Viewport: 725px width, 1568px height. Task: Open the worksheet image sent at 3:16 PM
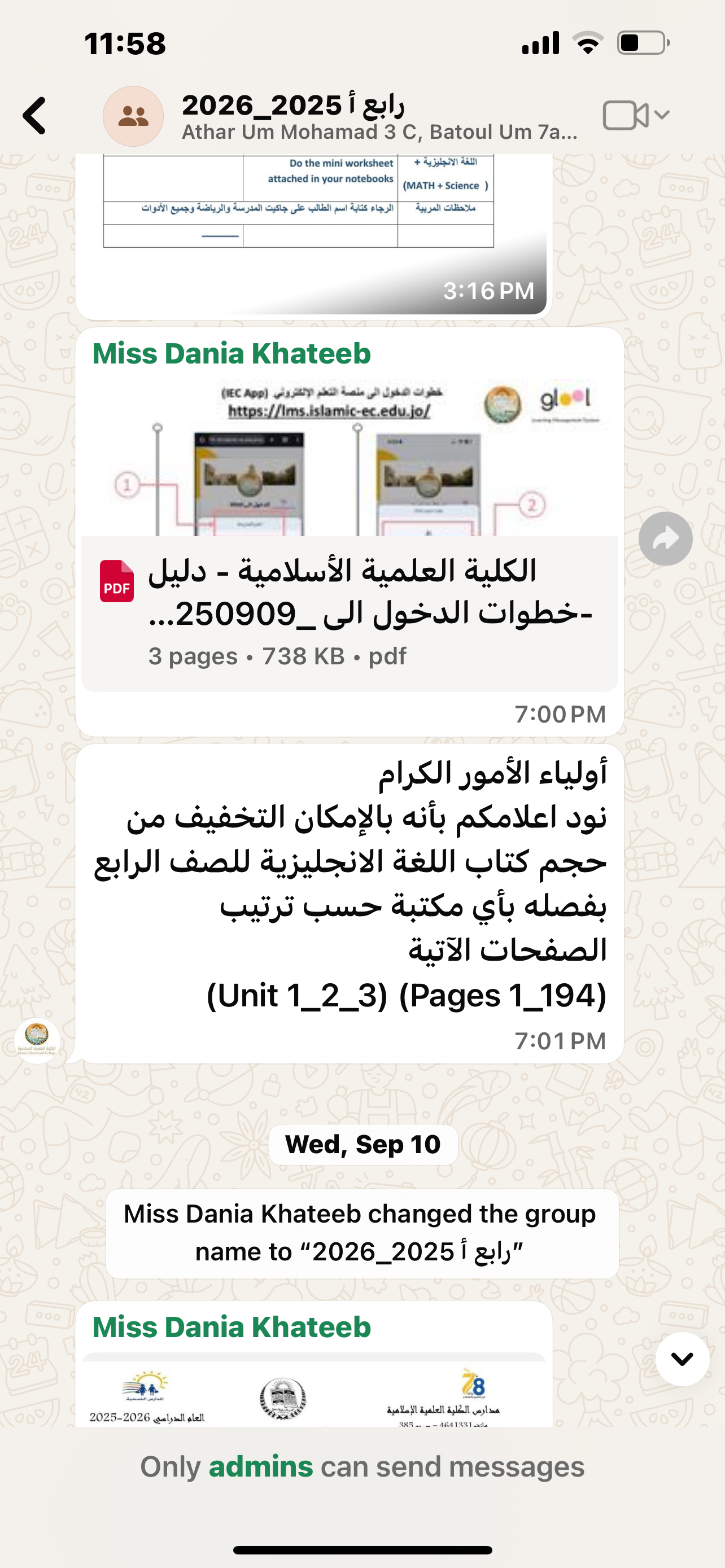(x=313, y=231)
